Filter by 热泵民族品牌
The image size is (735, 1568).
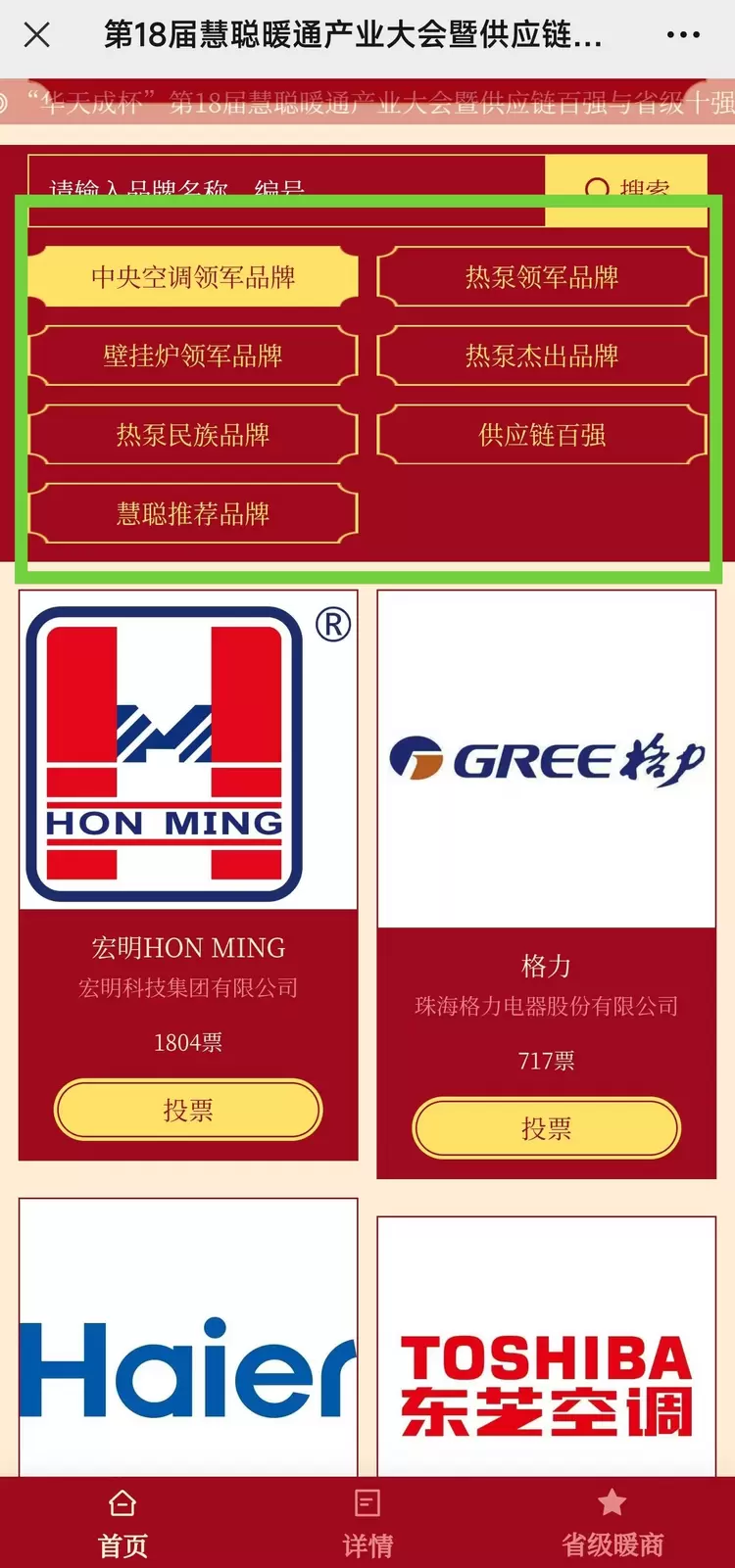[x=193, y=435]
